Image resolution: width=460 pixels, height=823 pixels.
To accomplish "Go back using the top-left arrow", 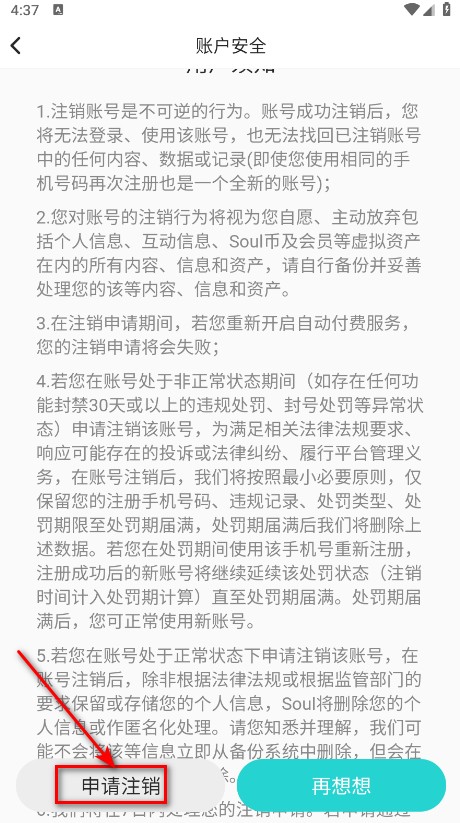I will coord(16,46).
